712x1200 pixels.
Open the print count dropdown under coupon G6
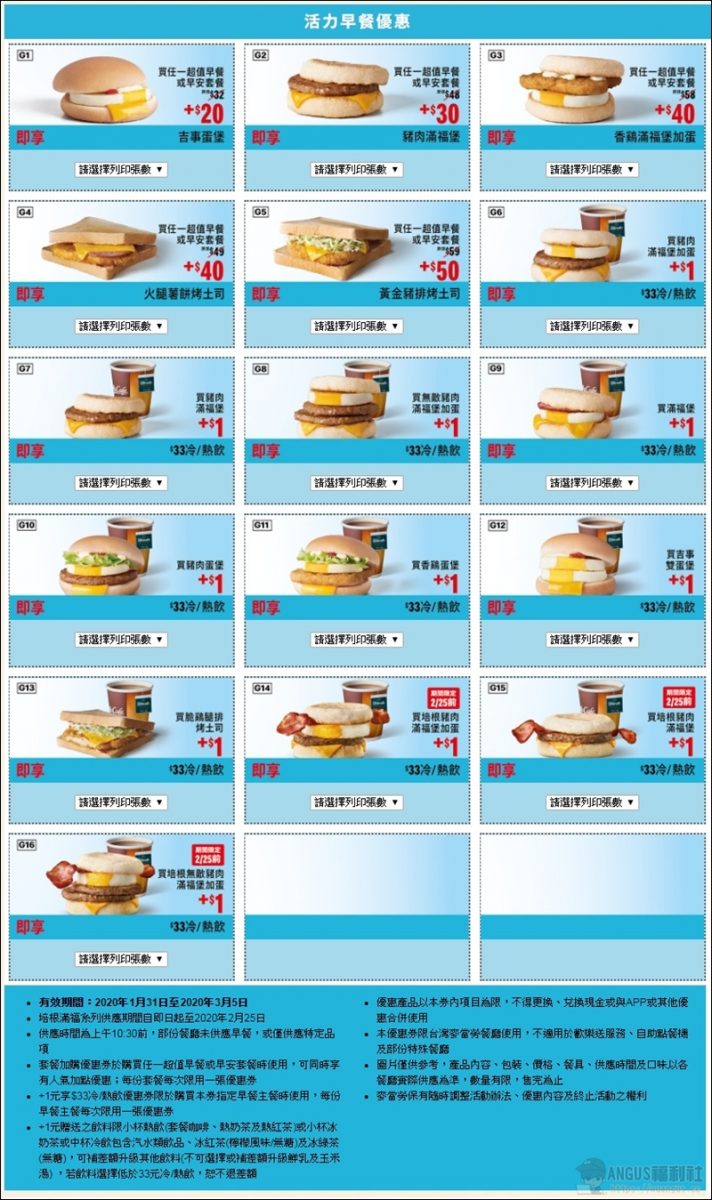point(592,326)
